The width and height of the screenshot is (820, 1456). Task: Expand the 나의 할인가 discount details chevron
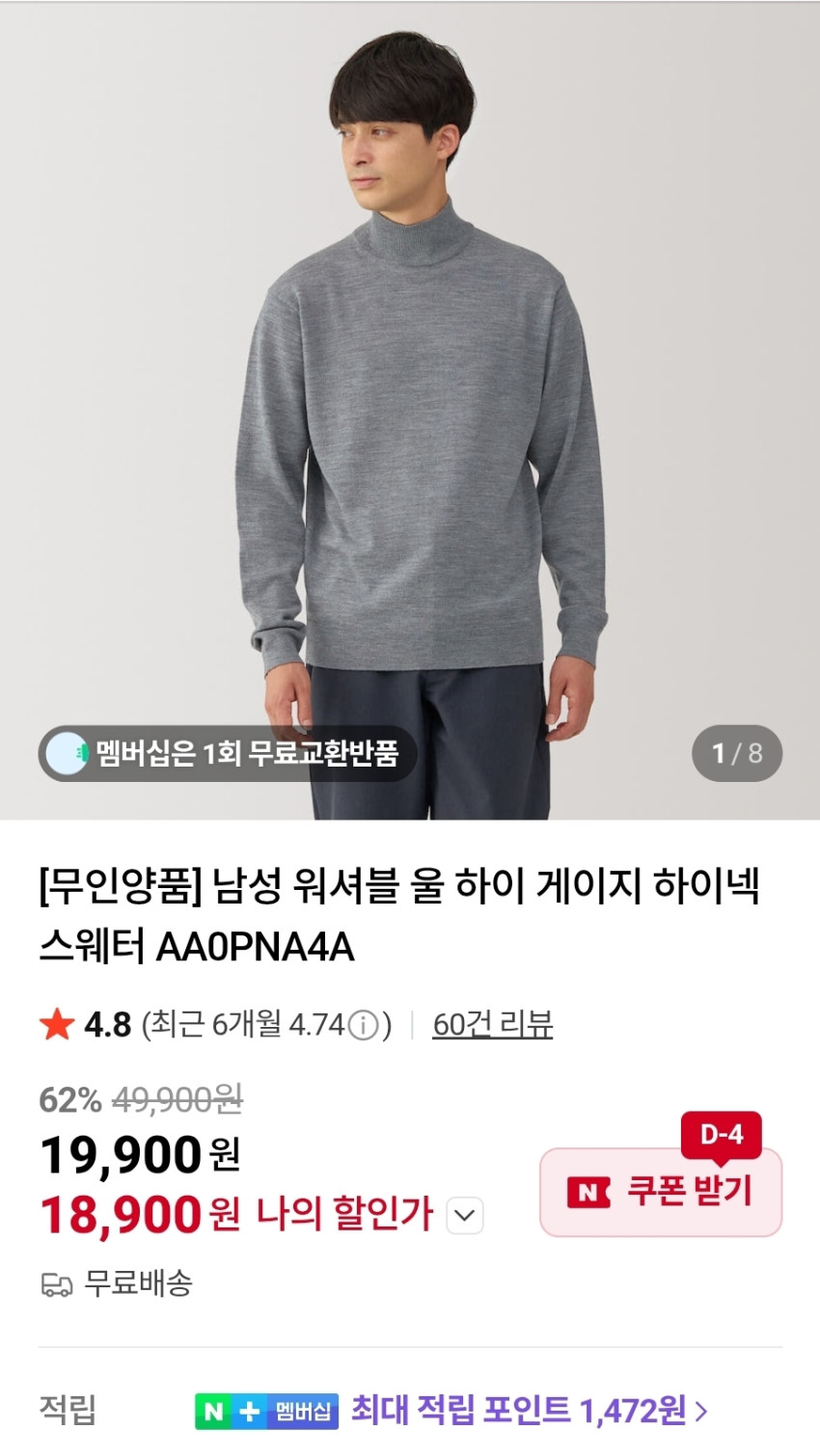465,1215
